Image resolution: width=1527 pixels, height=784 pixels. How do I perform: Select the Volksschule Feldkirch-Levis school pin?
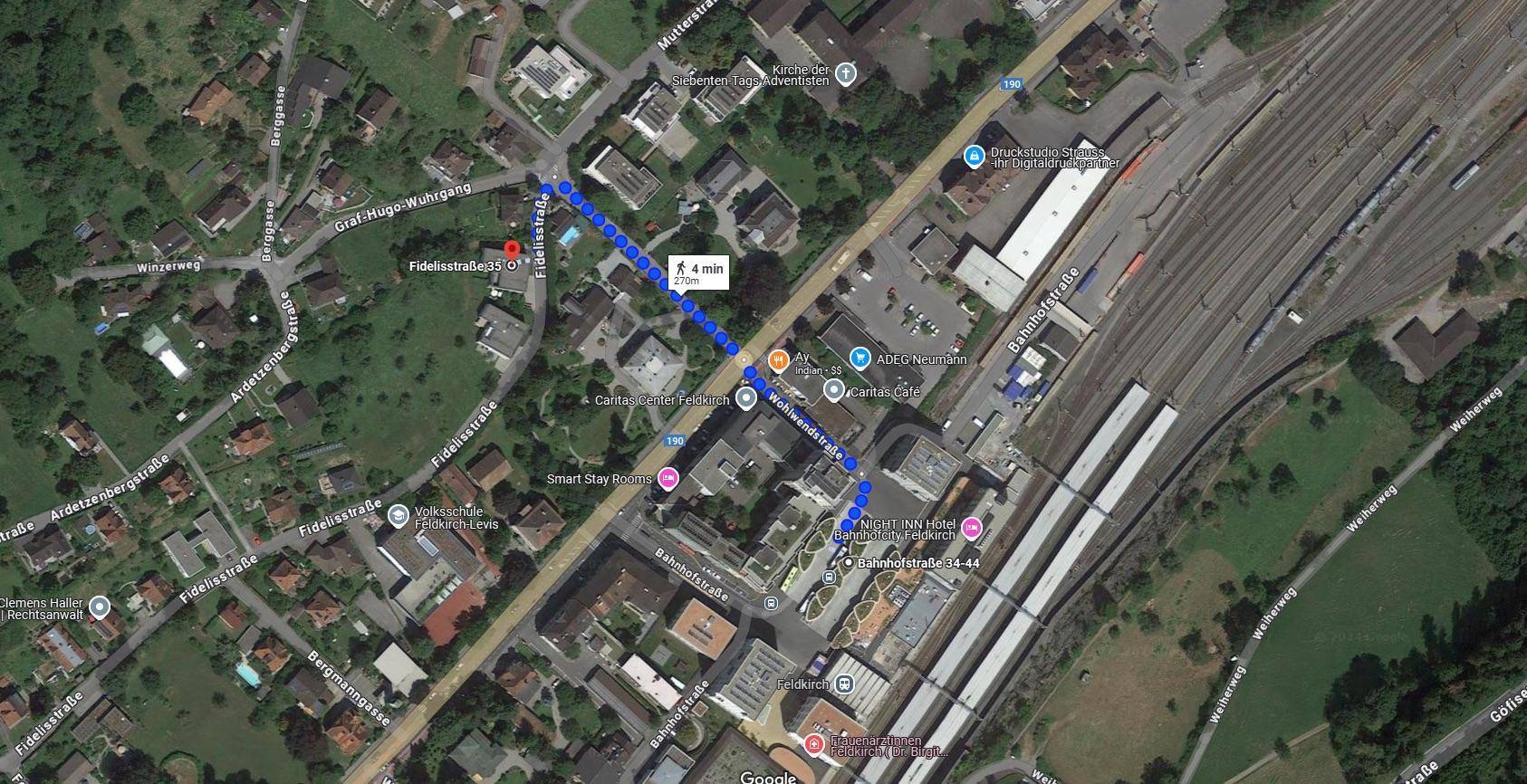click(x=397, y=516)
